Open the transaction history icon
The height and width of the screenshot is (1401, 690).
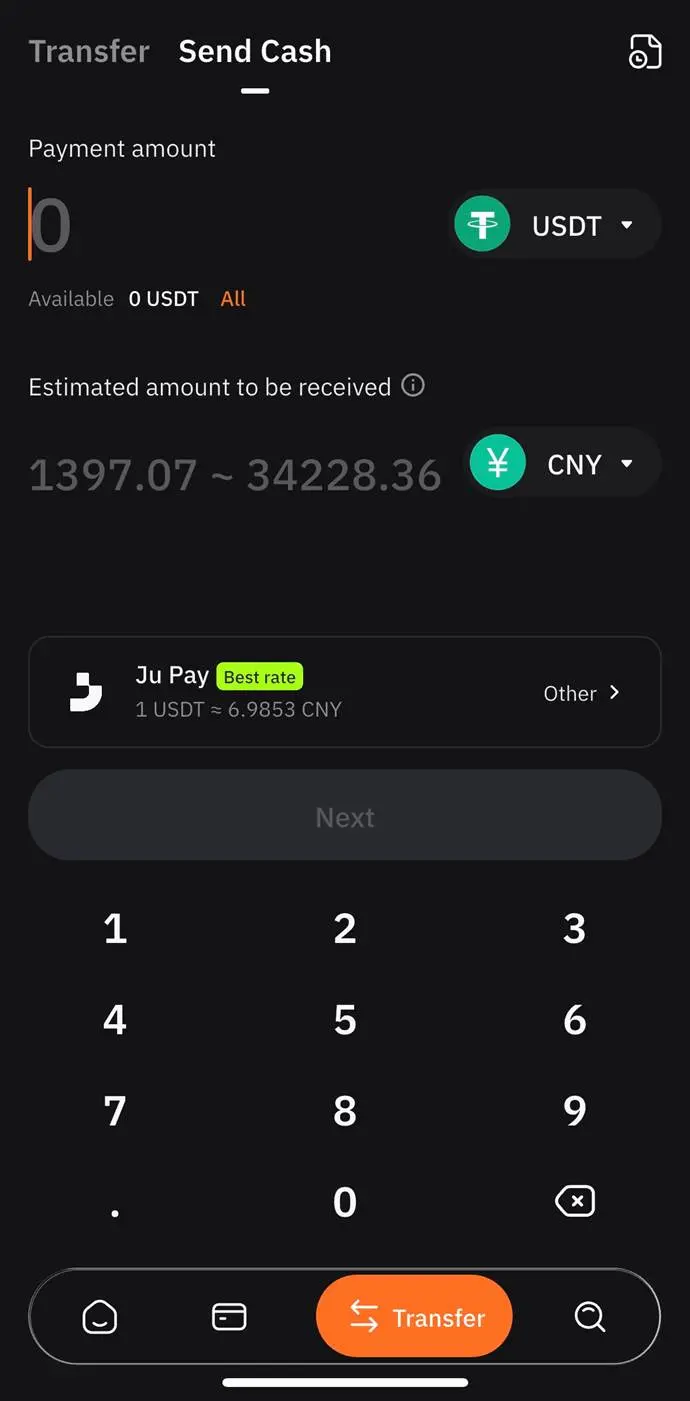point(645,52)
